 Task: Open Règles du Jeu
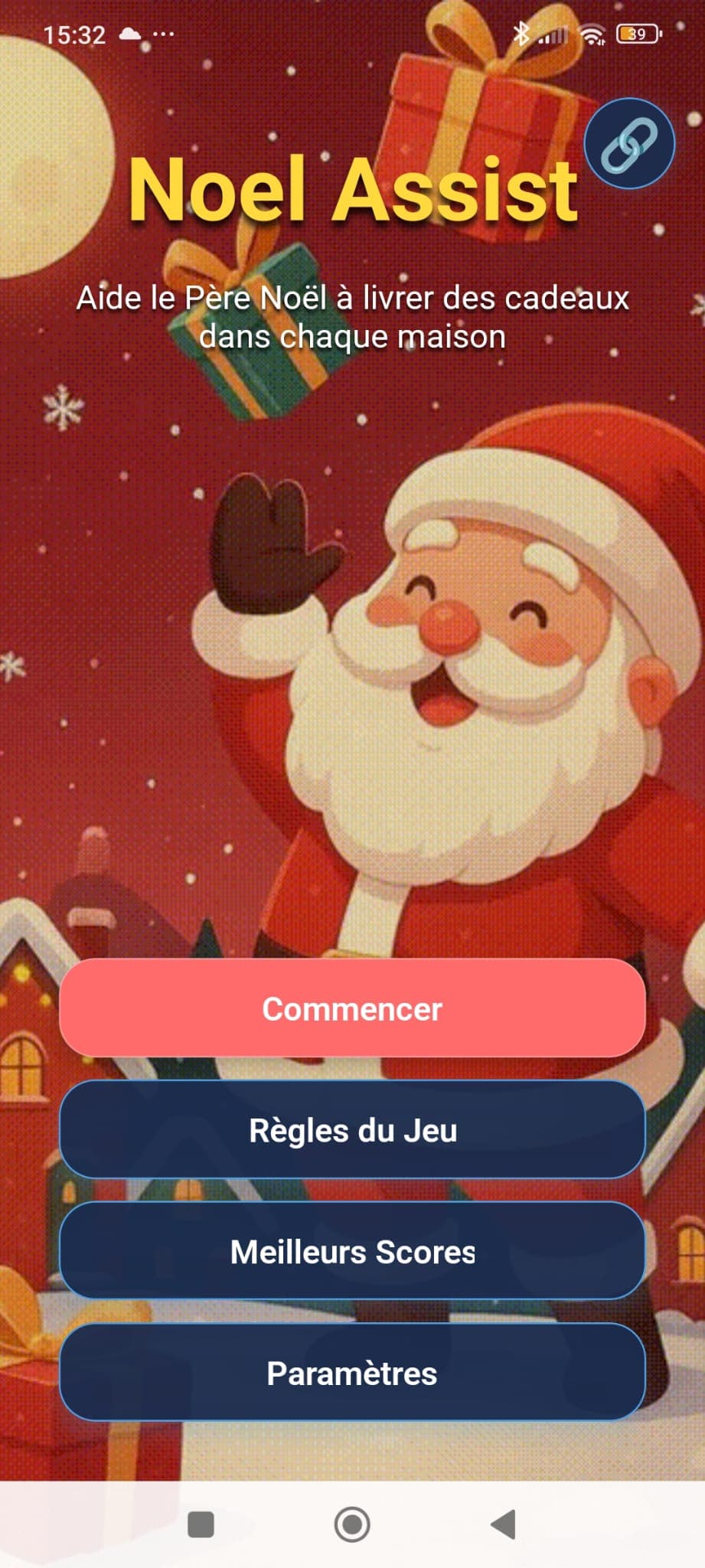point(352,1129)
